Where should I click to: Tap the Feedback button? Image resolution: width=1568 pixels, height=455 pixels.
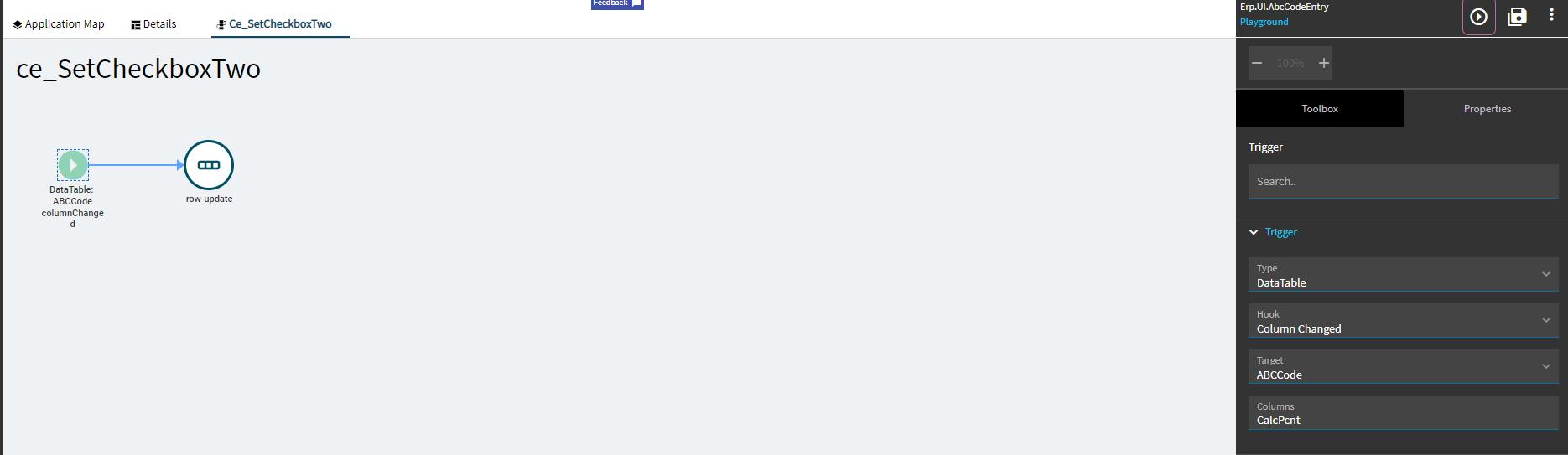(617, 3)
